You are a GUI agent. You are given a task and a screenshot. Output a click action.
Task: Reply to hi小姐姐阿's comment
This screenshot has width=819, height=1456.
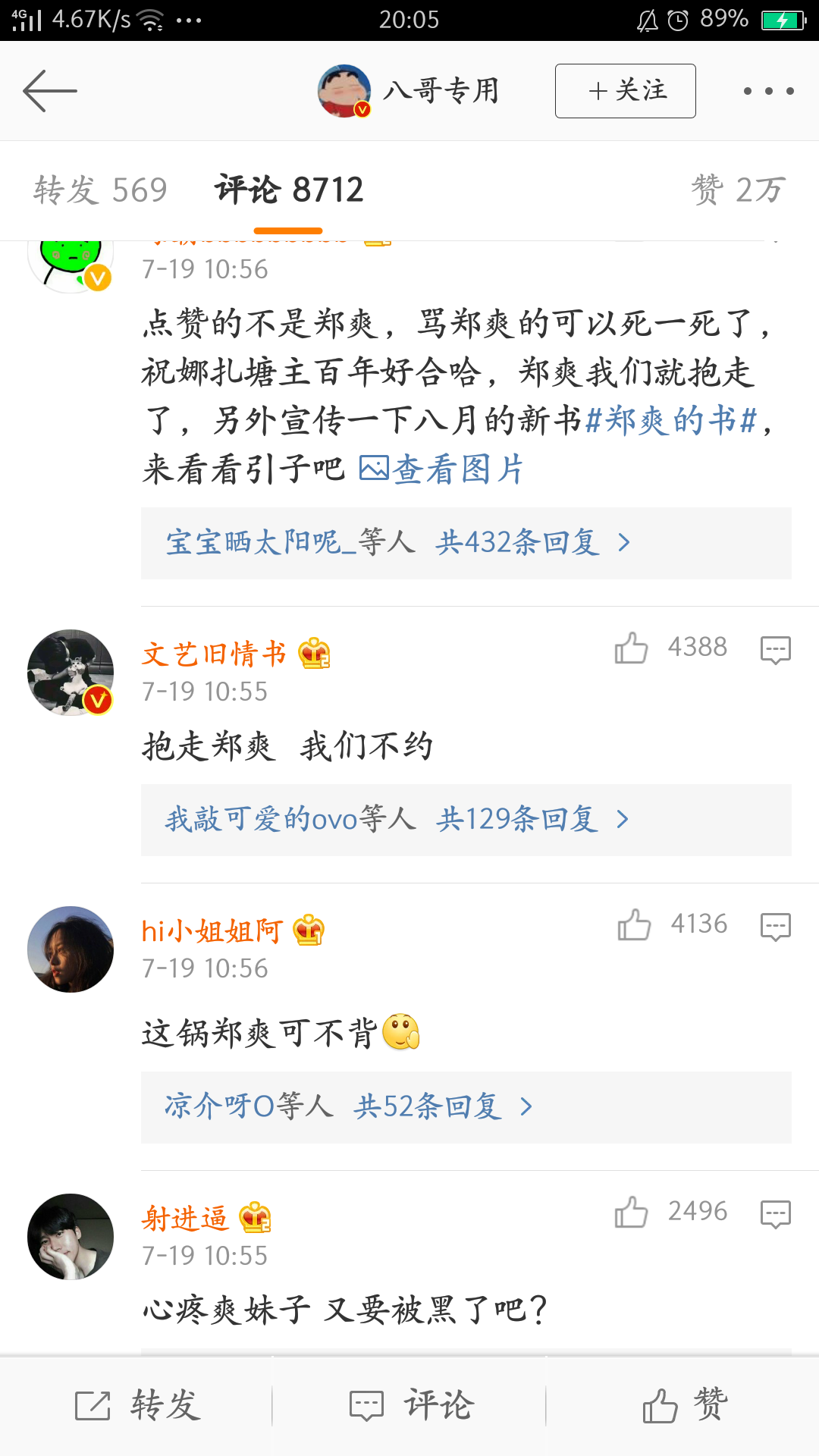click(x=776, y=927)
